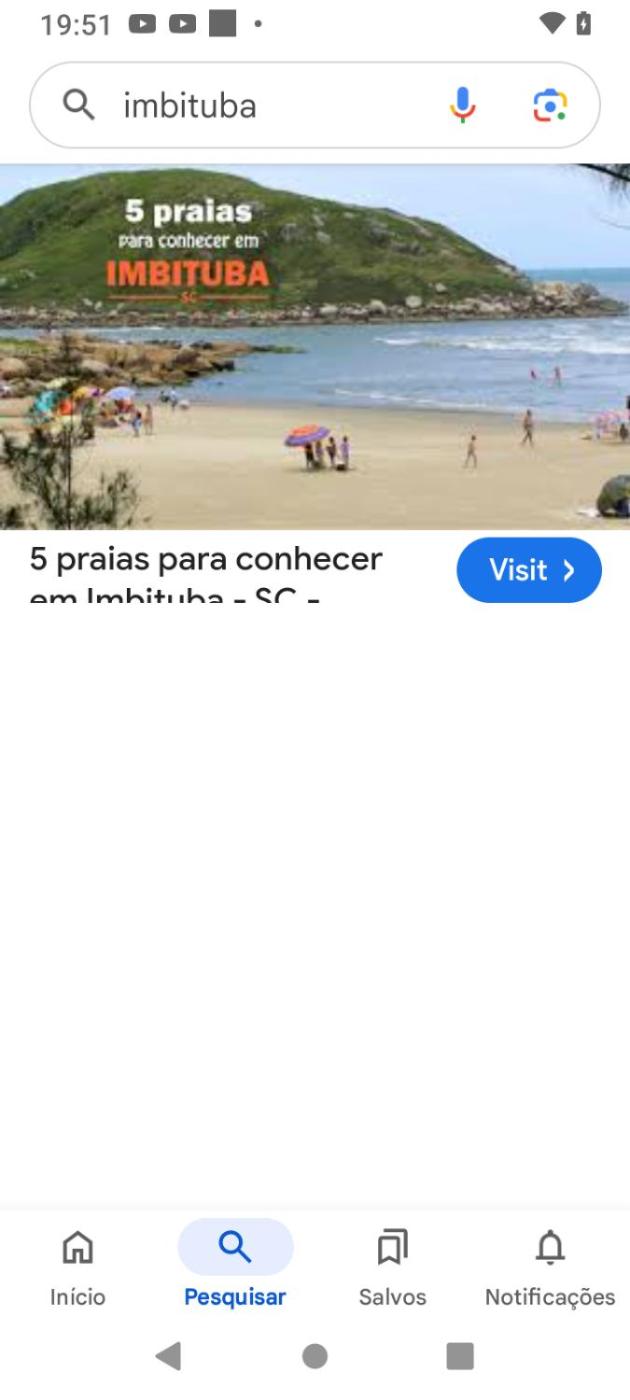Go to the system home screen
The image size is (630, 1400).
click(x=315, y=1356)
